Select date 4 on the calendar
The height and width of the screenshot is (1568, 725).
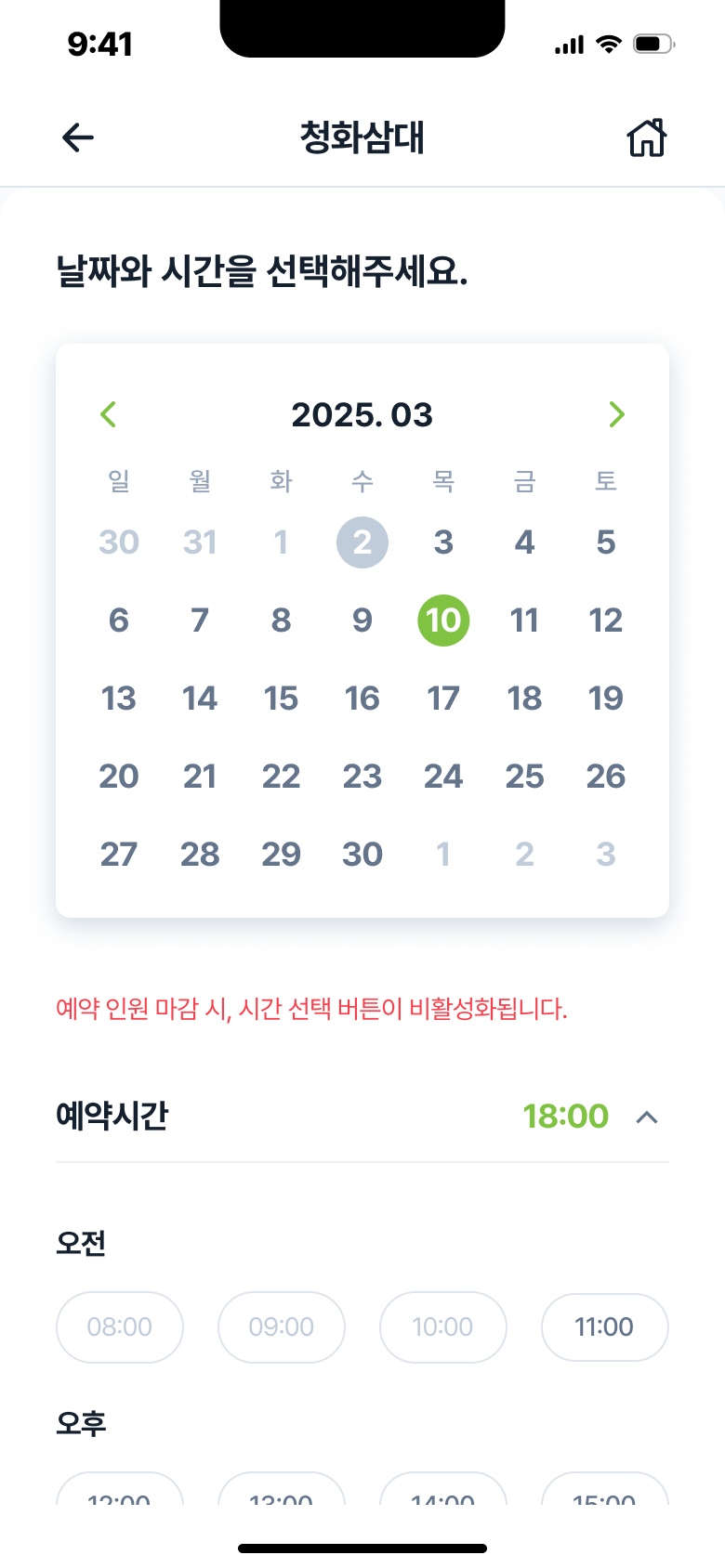pos(524,542)
